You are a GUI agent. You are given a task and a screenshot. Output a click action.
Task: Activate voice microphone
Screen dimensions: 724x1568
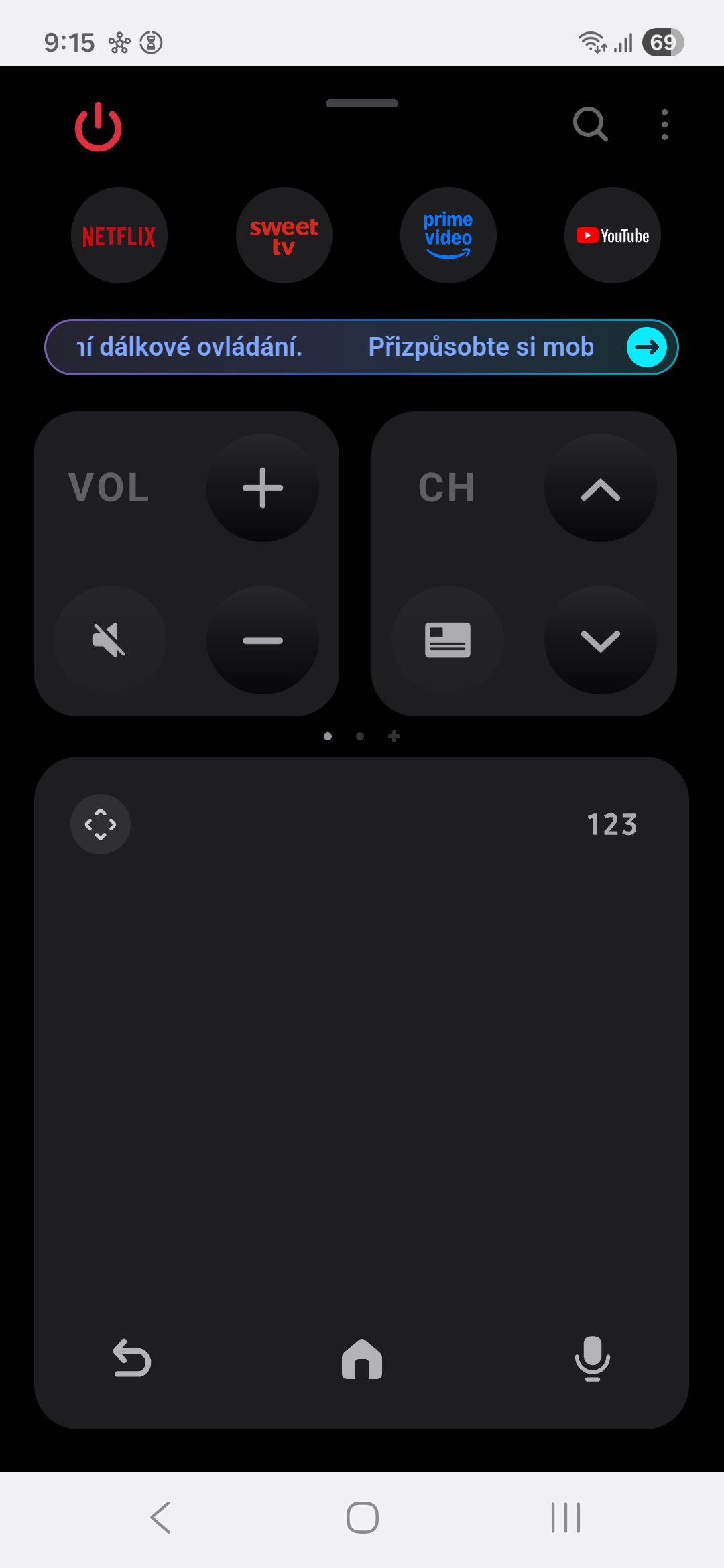[x=592, y=1358]
